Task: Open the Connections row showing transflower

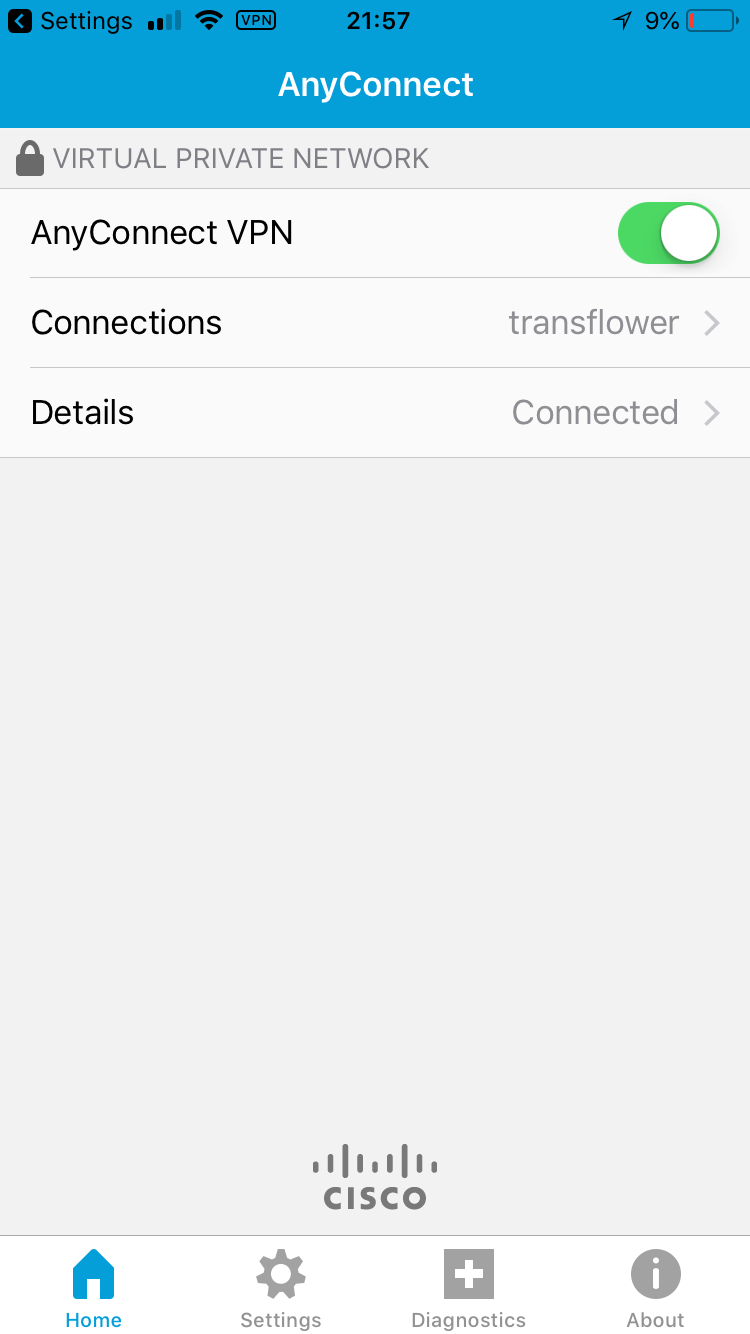Action: [x=375, y=323]
